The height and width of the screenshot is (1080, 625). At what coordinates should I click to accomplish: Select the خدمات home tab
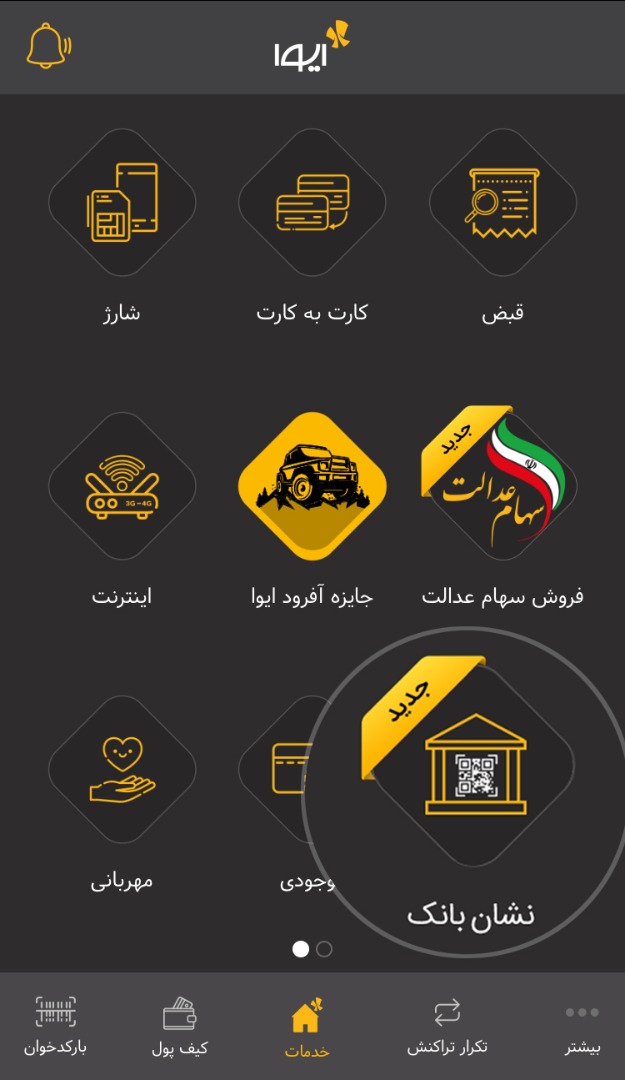coord(307,1026)
